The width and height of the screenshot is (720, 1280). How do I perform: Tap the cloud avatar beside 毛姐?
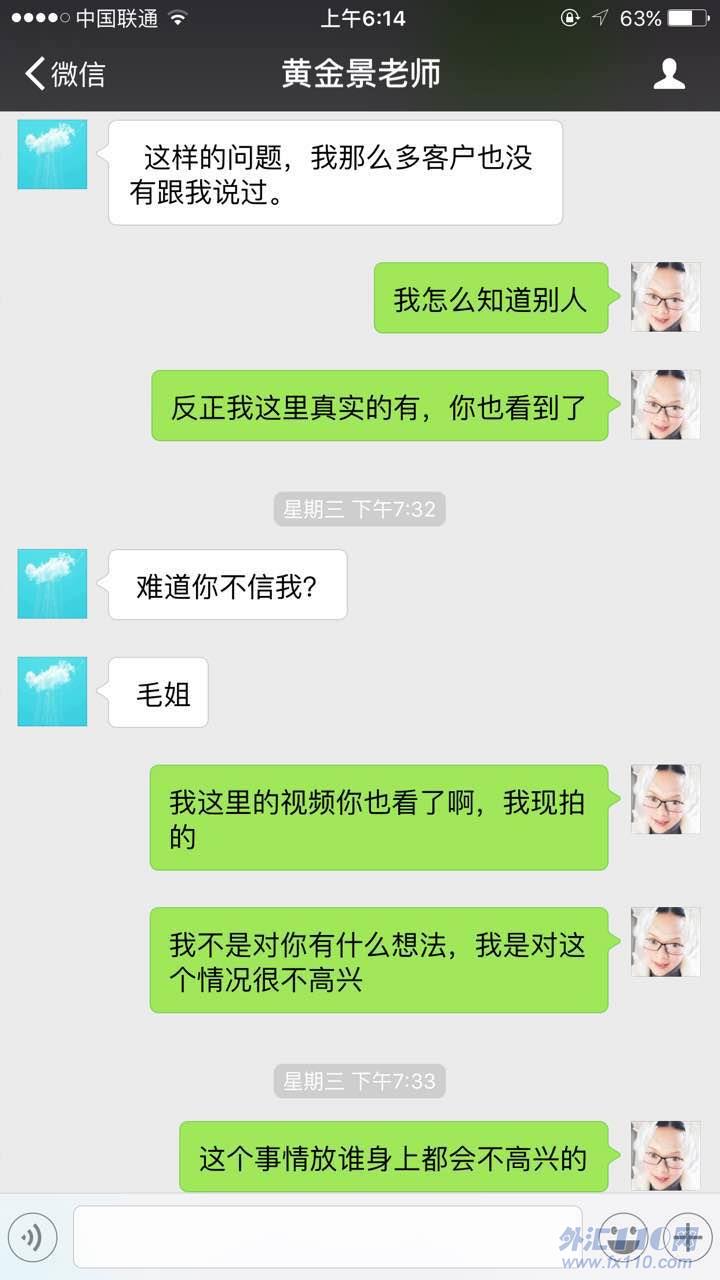[52, 691]
